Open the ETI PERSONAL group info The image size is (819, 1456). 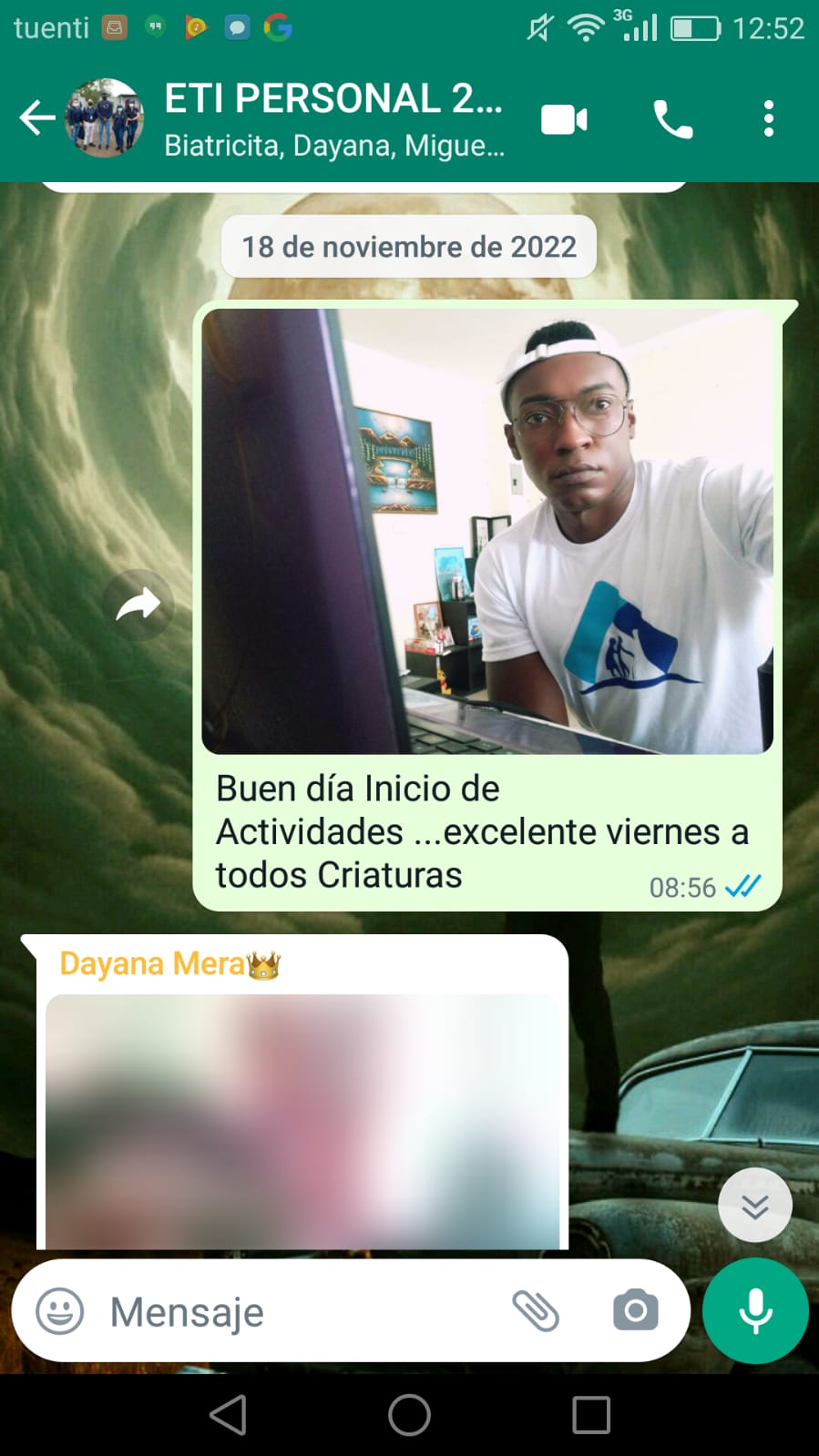pyautogui.click(x=333, y=118)
